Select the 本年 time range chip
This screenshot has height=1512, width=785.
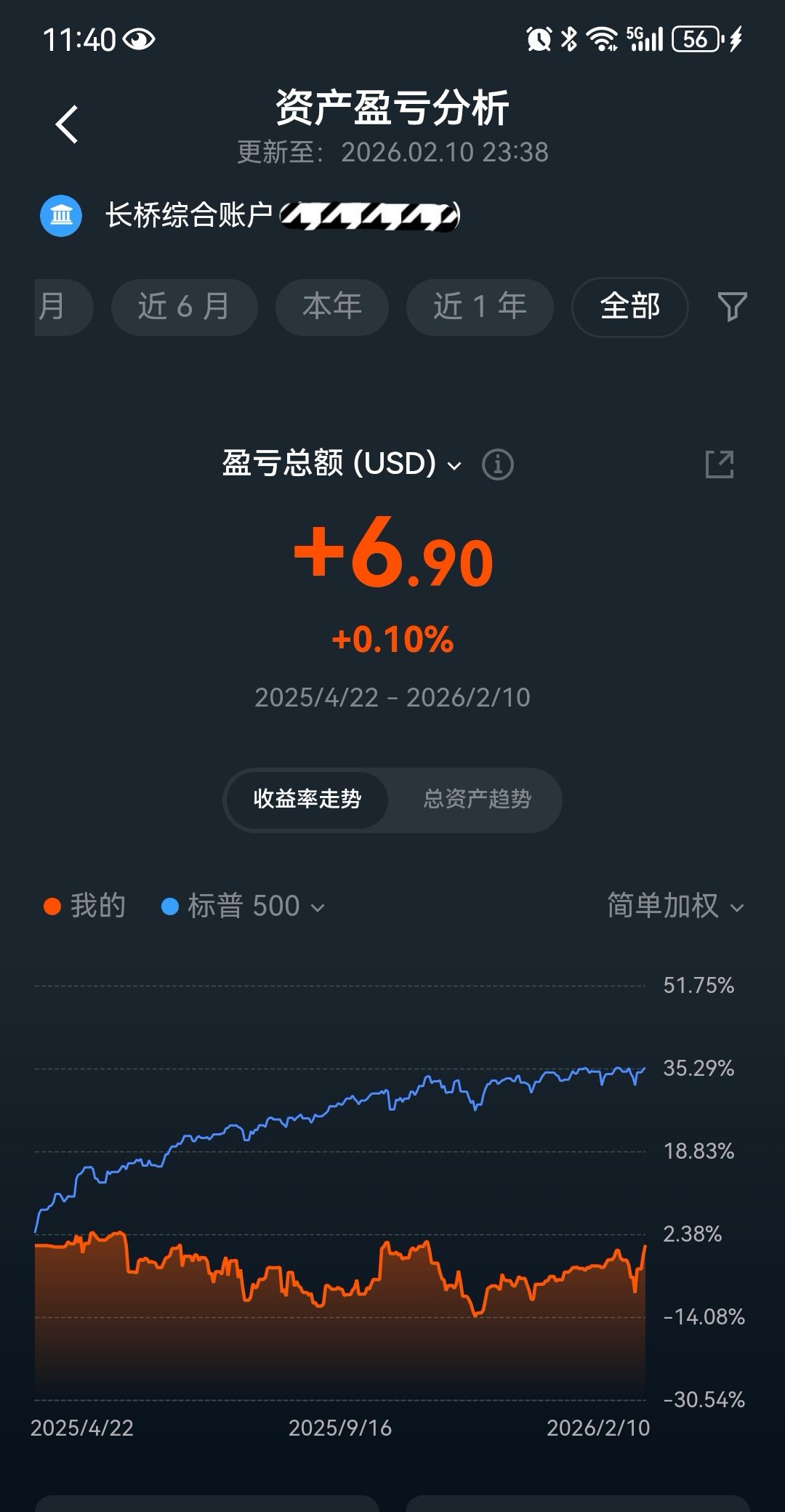click(x=331, y=307)
